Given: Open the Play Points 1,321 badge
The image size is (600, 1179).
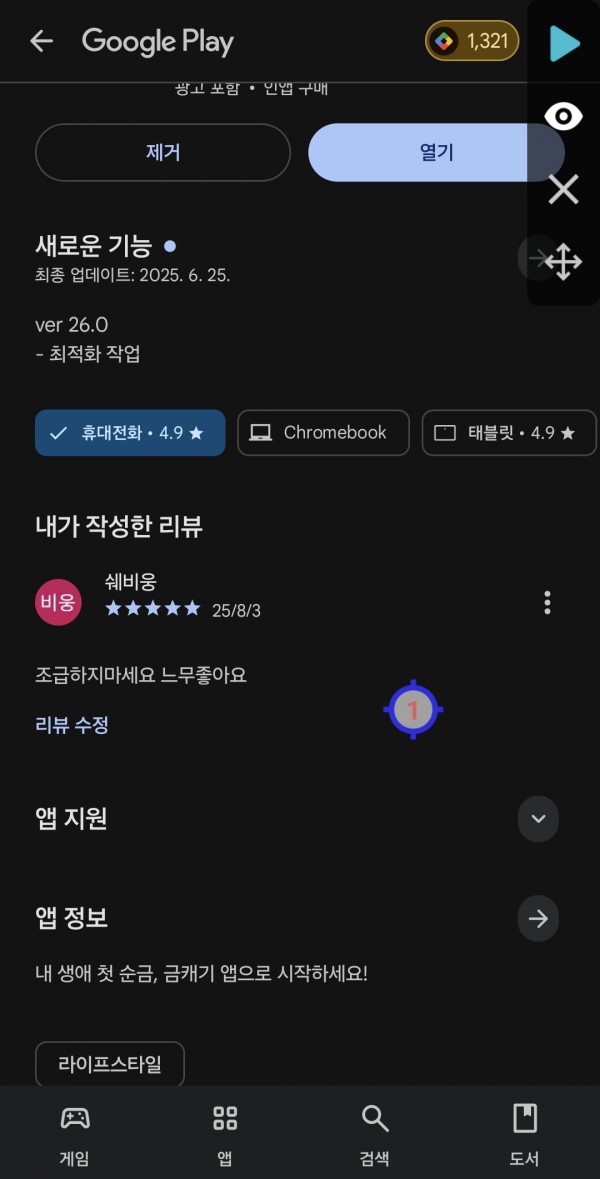Looking at the screenshot, I should coord(472,41).
